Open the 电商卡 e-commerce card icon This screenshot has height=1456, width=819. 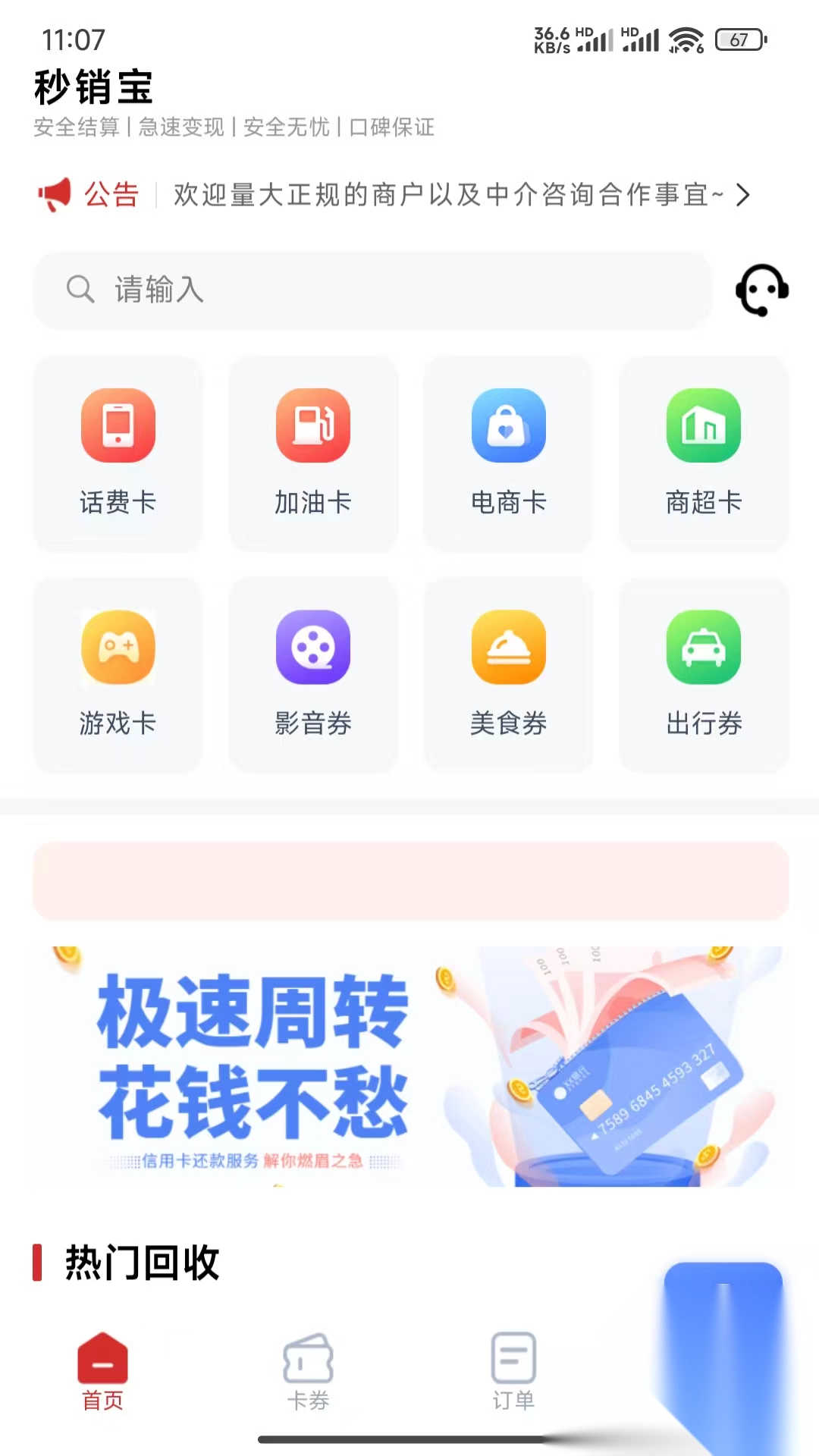[x=508, y=425]
